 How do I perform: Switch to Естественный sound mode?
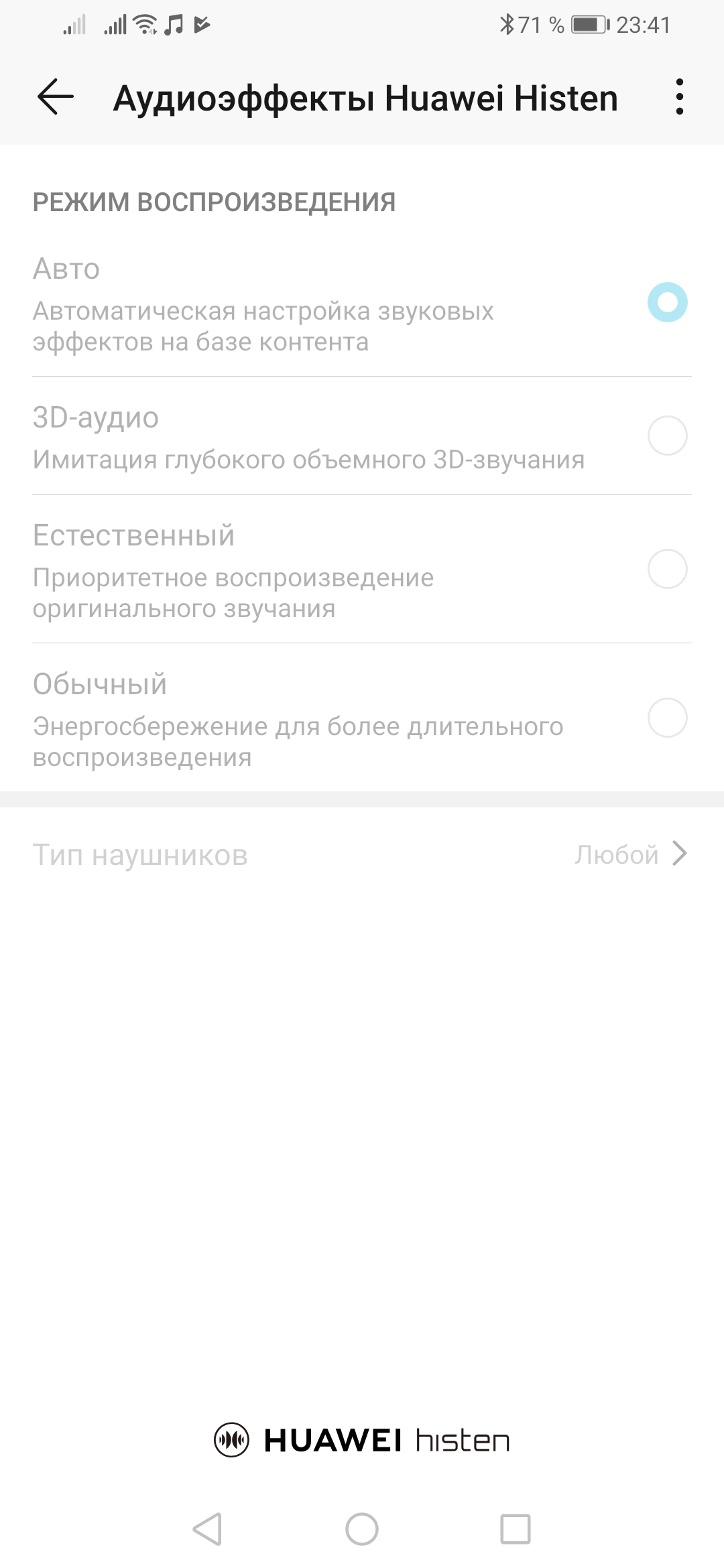coord(667,570)
